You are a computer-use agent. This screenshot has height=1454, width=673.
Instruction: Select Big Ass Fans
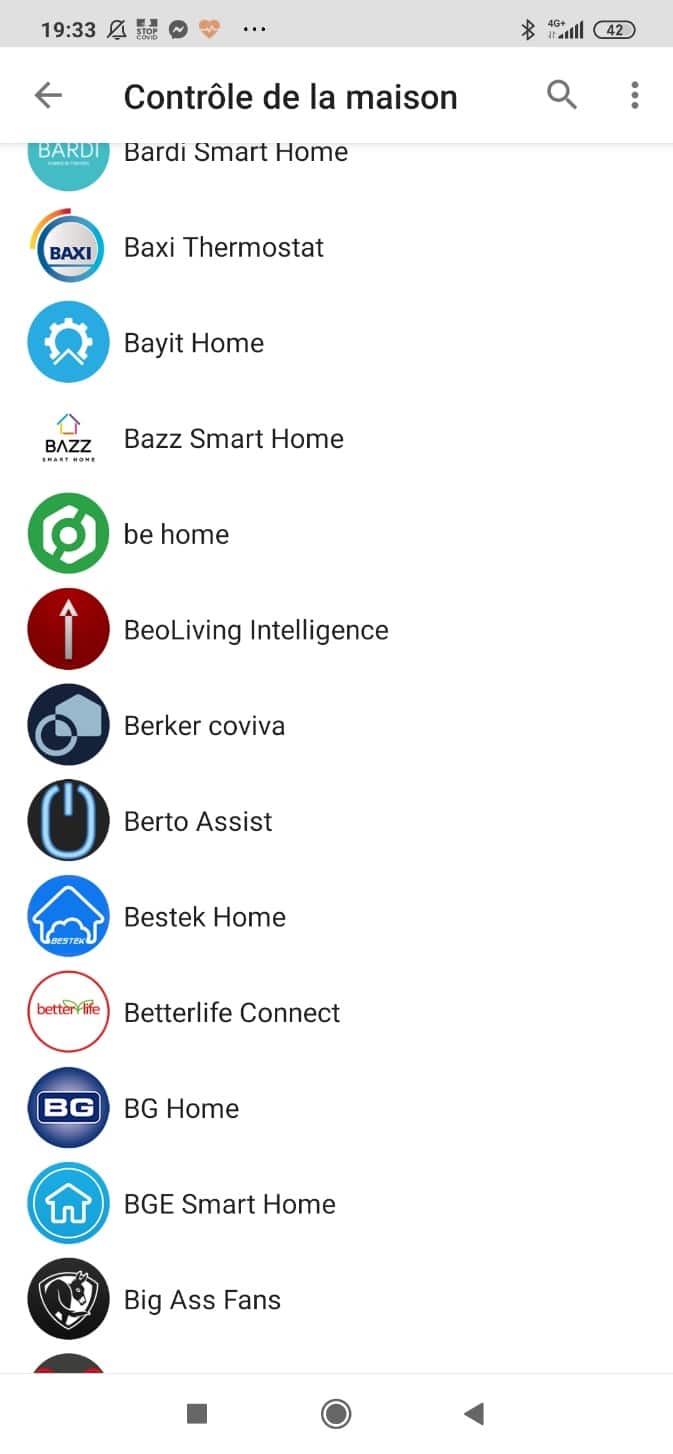[x=336, y=1299]
